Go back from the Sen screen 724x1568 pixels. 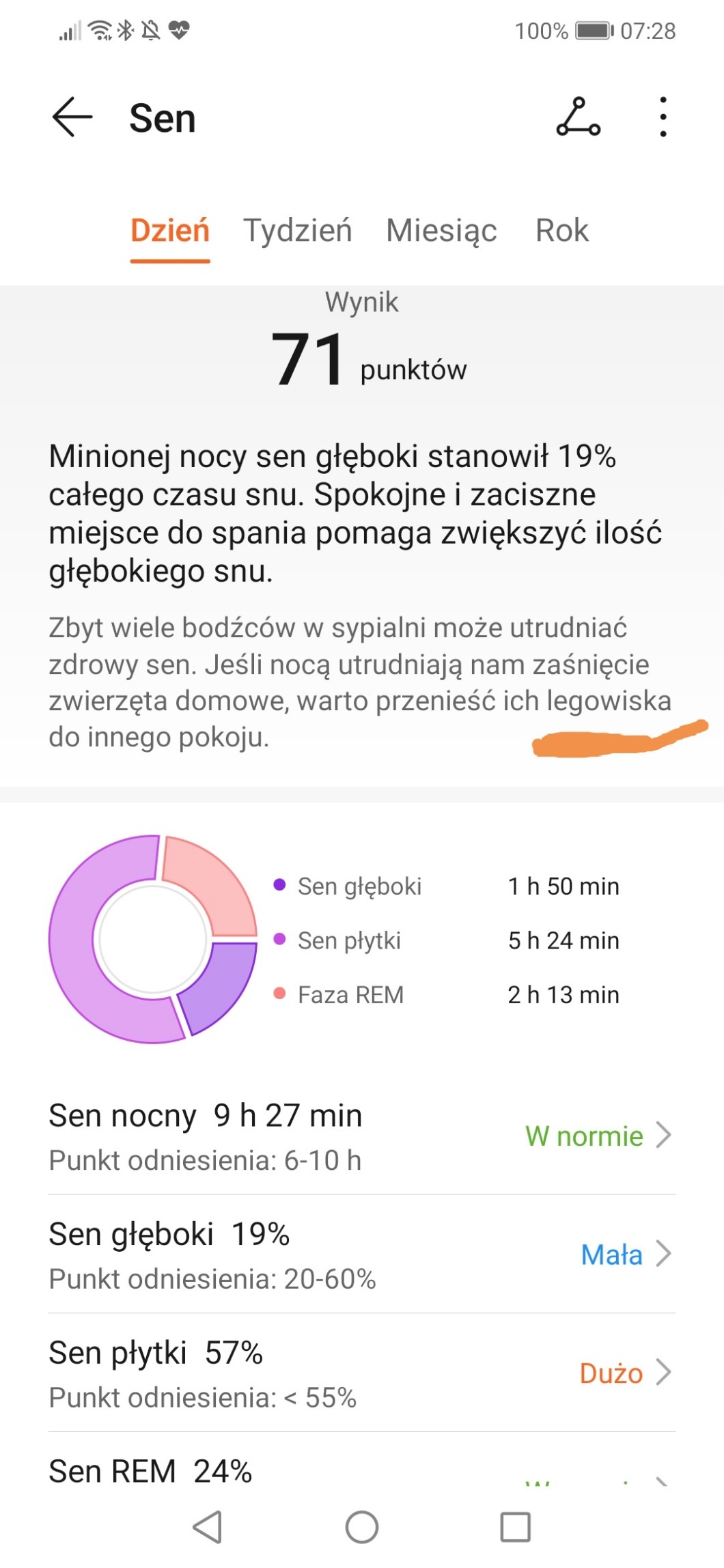(72, 117)
